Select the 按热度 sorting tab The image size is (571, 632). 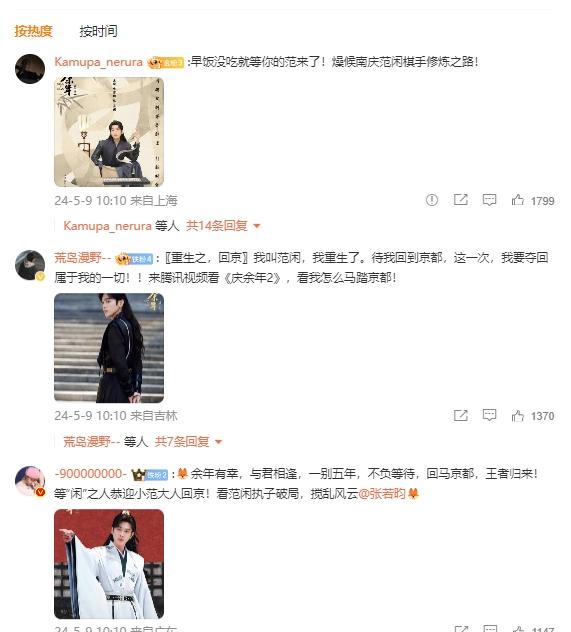pos(33,31)
